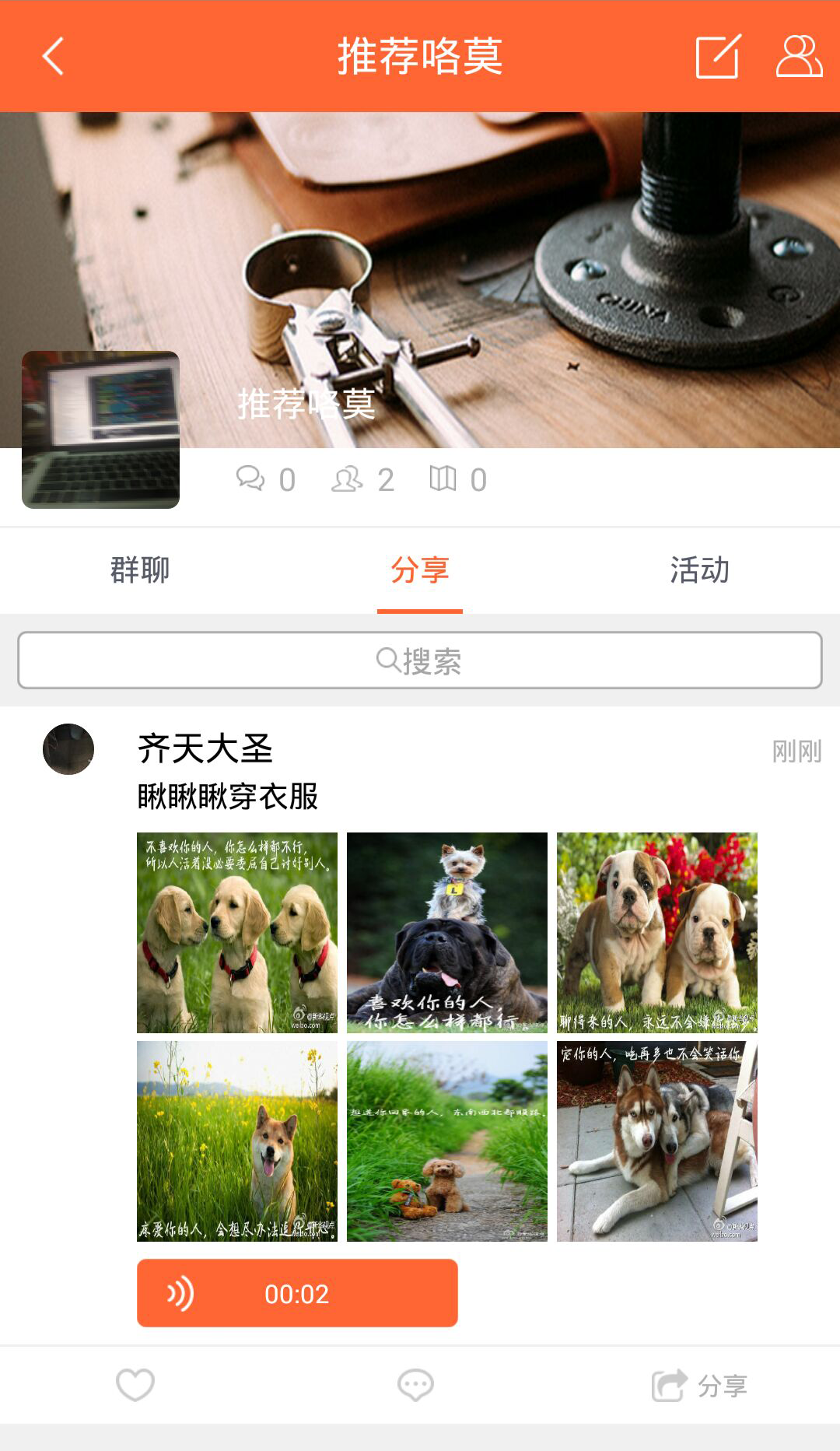This screenshot has height=1451, width=840.
Task: Switch to the 群聊 tab
Action: pos(140,570)
